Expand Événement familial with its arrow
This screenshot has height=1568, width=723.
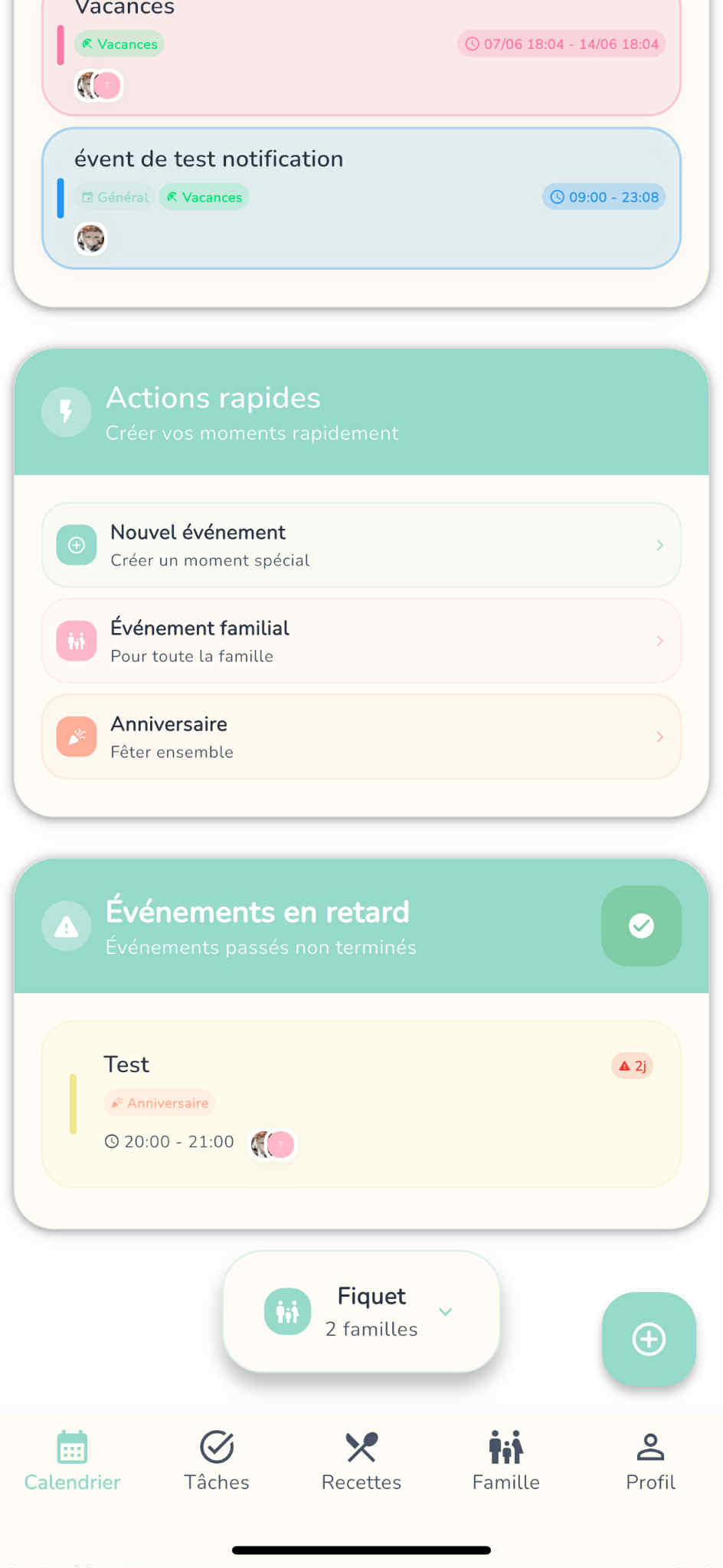[659, 641]
